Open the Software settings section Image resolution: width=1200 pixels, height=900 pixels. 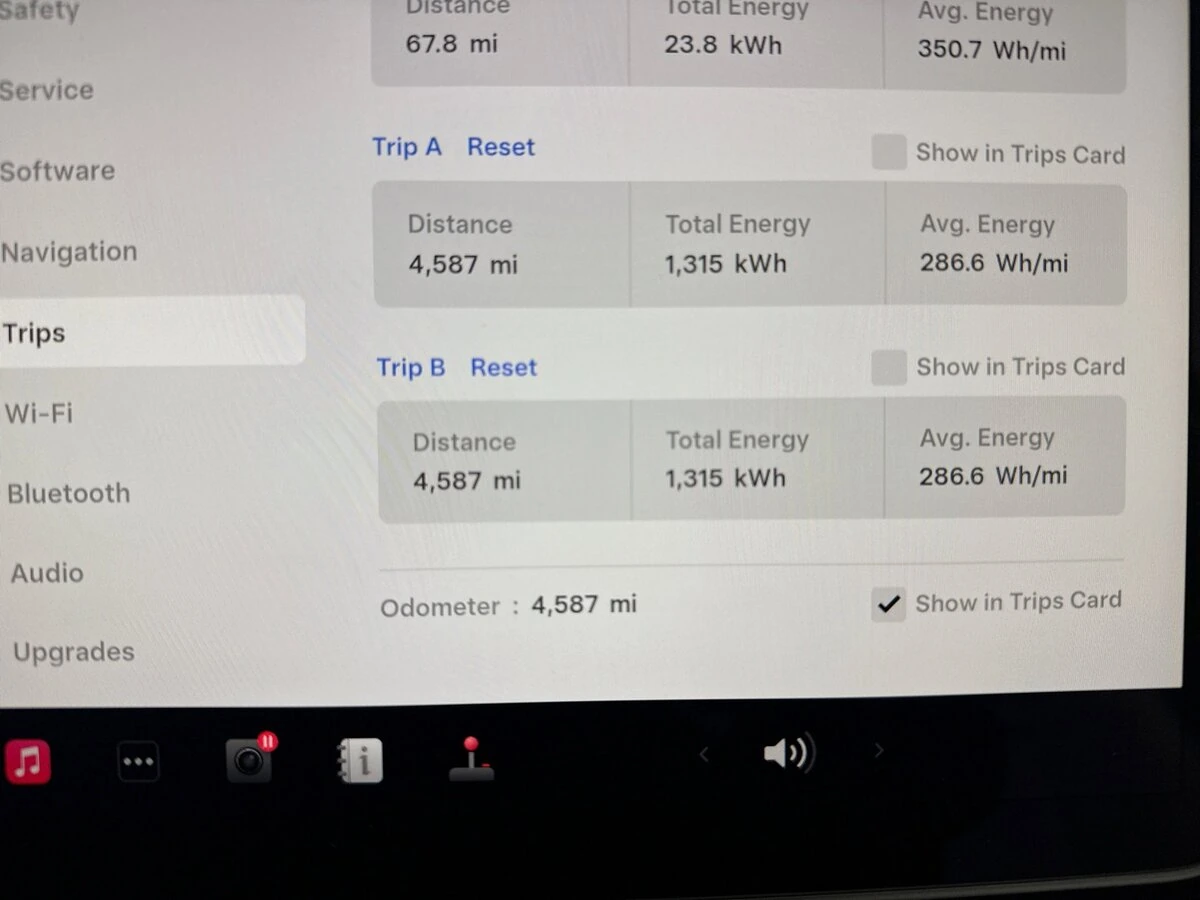tap(58, 171)
